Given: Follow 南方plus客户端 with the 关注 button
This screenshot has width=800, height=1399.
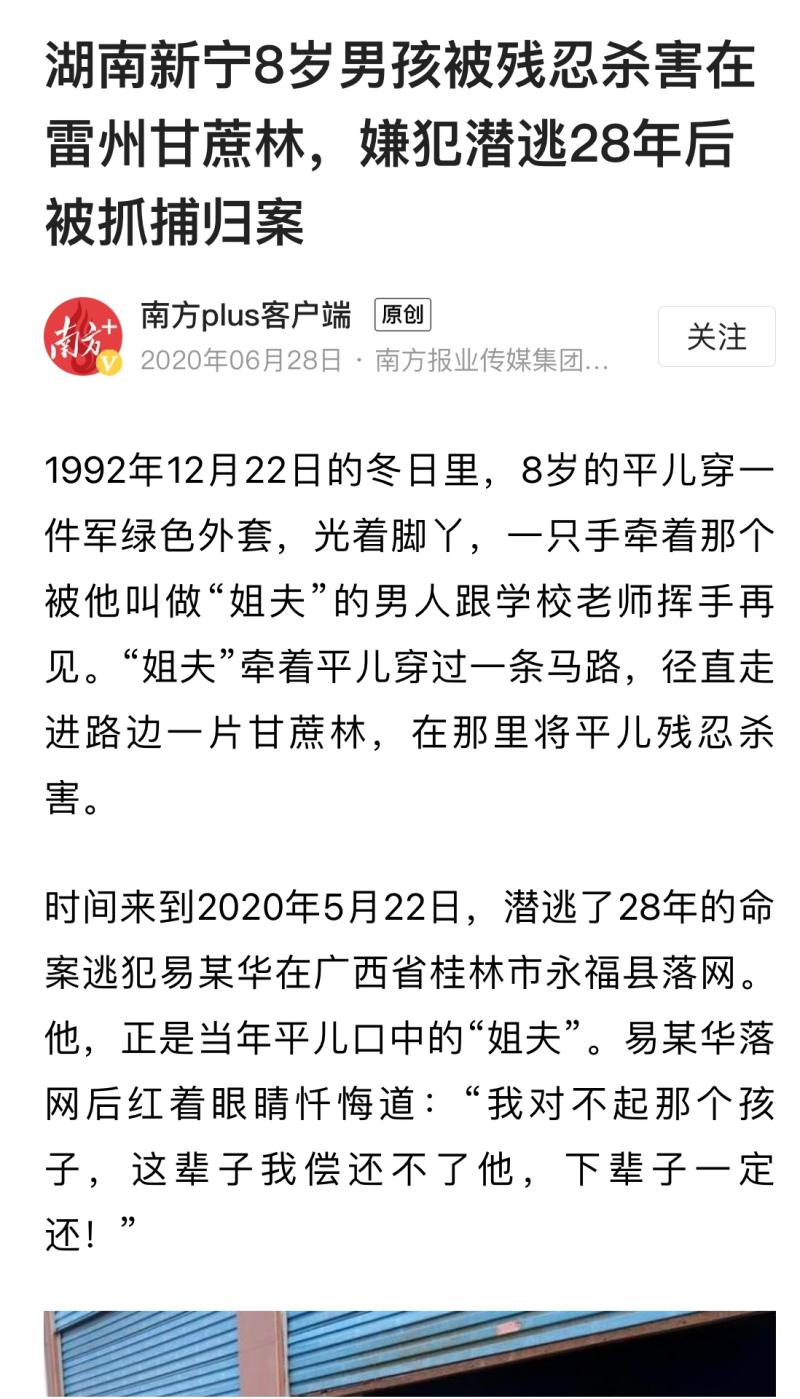Looking at the screenshot, I should click(x=716, y=337).
